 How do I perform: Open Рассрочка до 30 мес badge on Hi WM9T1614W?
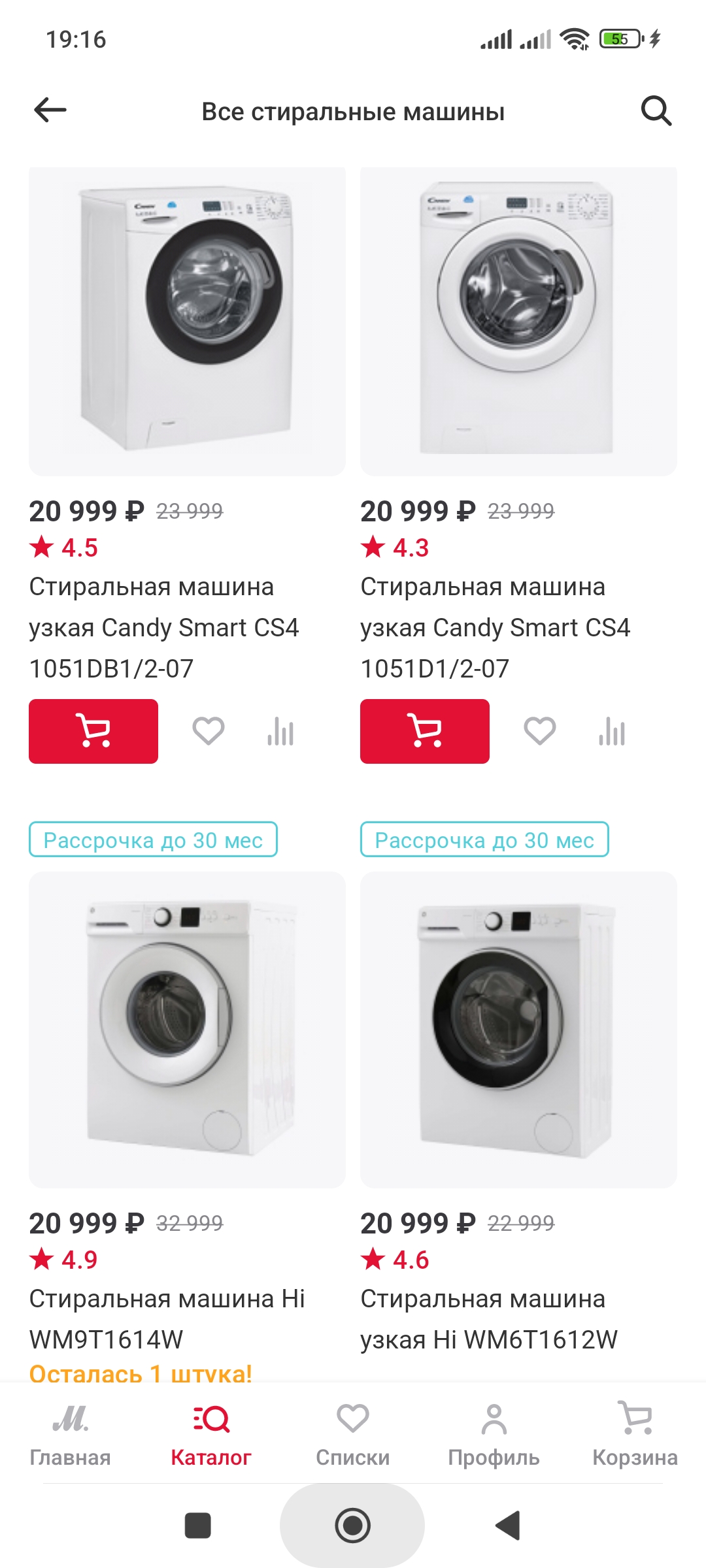coord(154,840)
